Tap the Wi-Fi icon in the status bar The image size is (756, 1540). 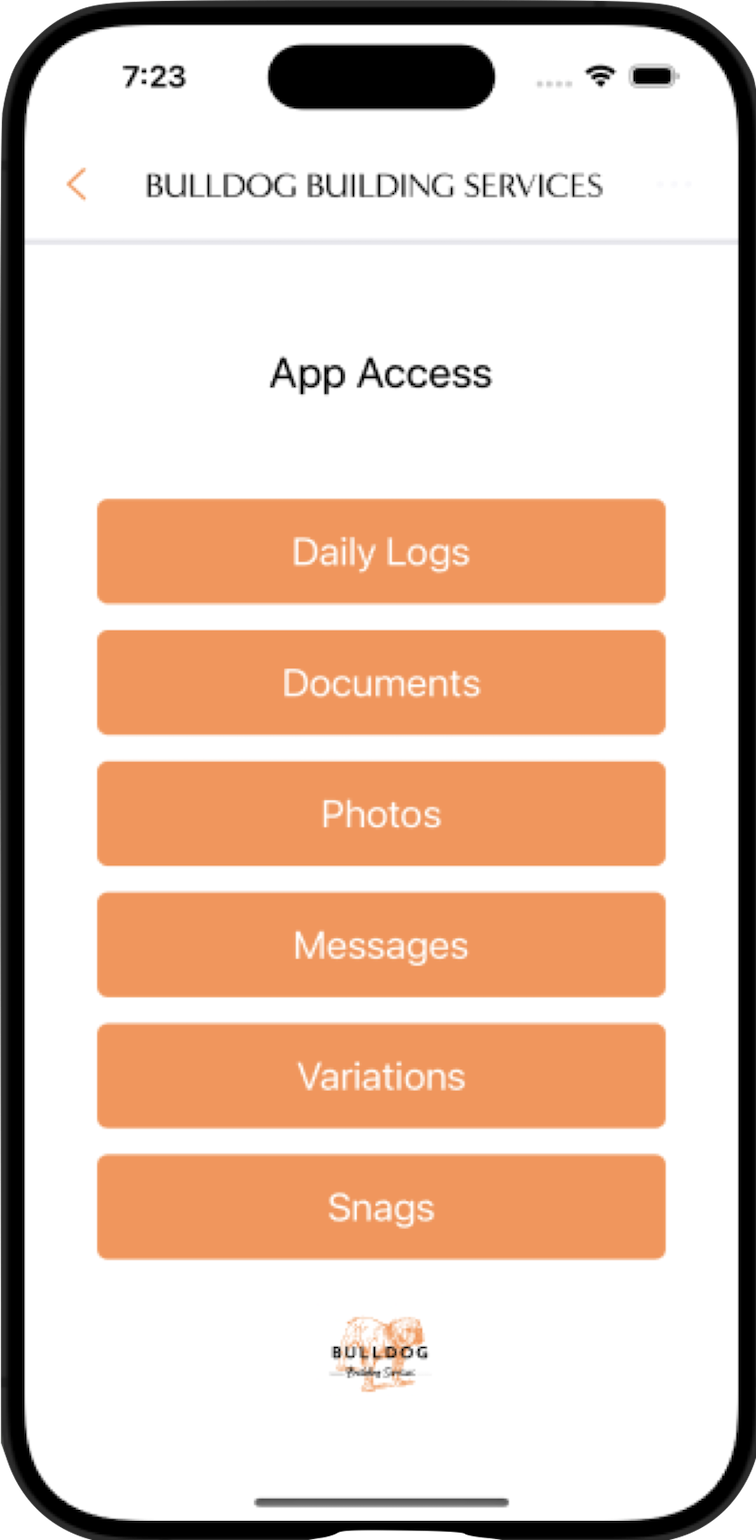pos(600,78)
